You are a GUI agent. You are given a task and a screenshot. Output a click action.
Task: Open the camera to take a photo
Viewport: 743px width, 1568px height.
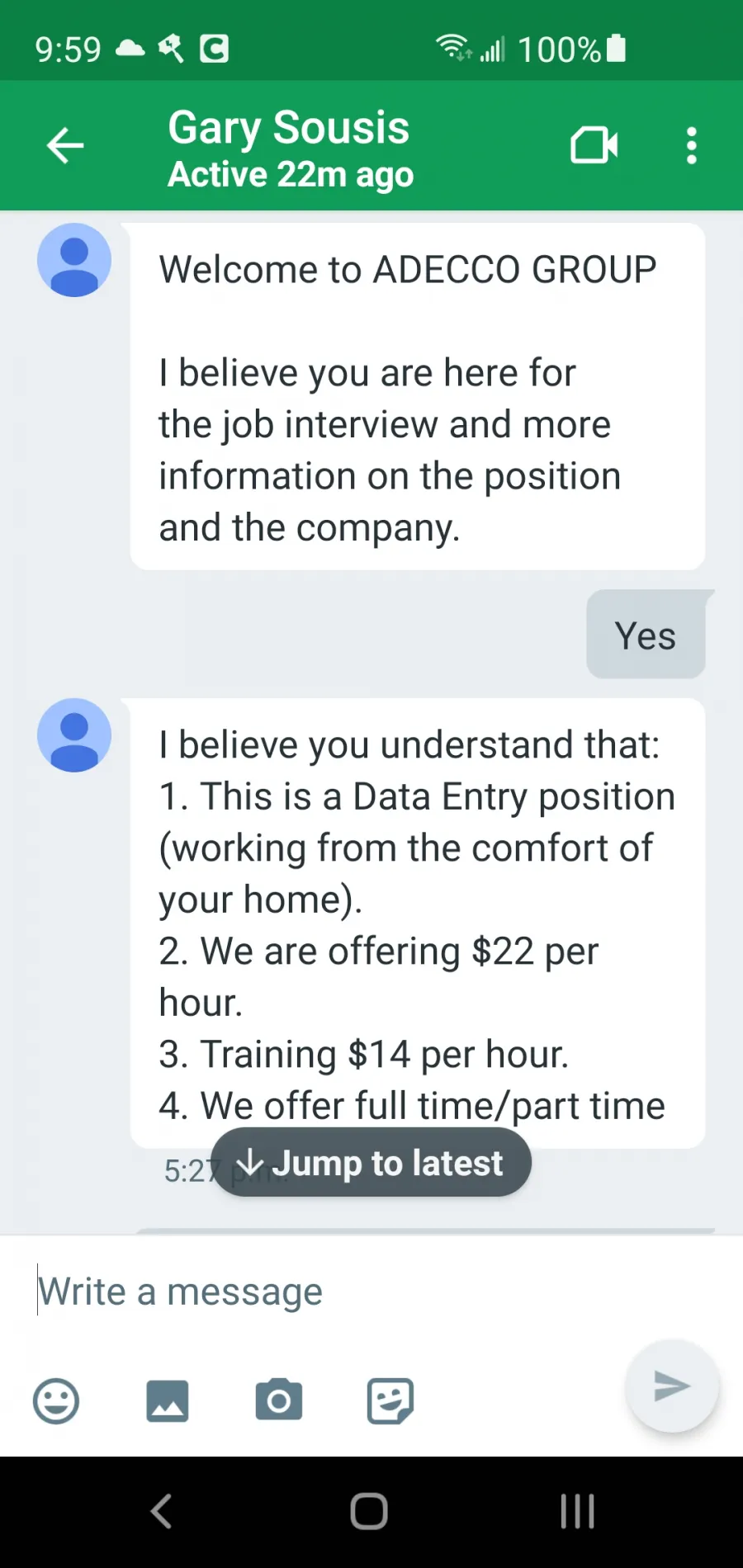(279, 1400)
